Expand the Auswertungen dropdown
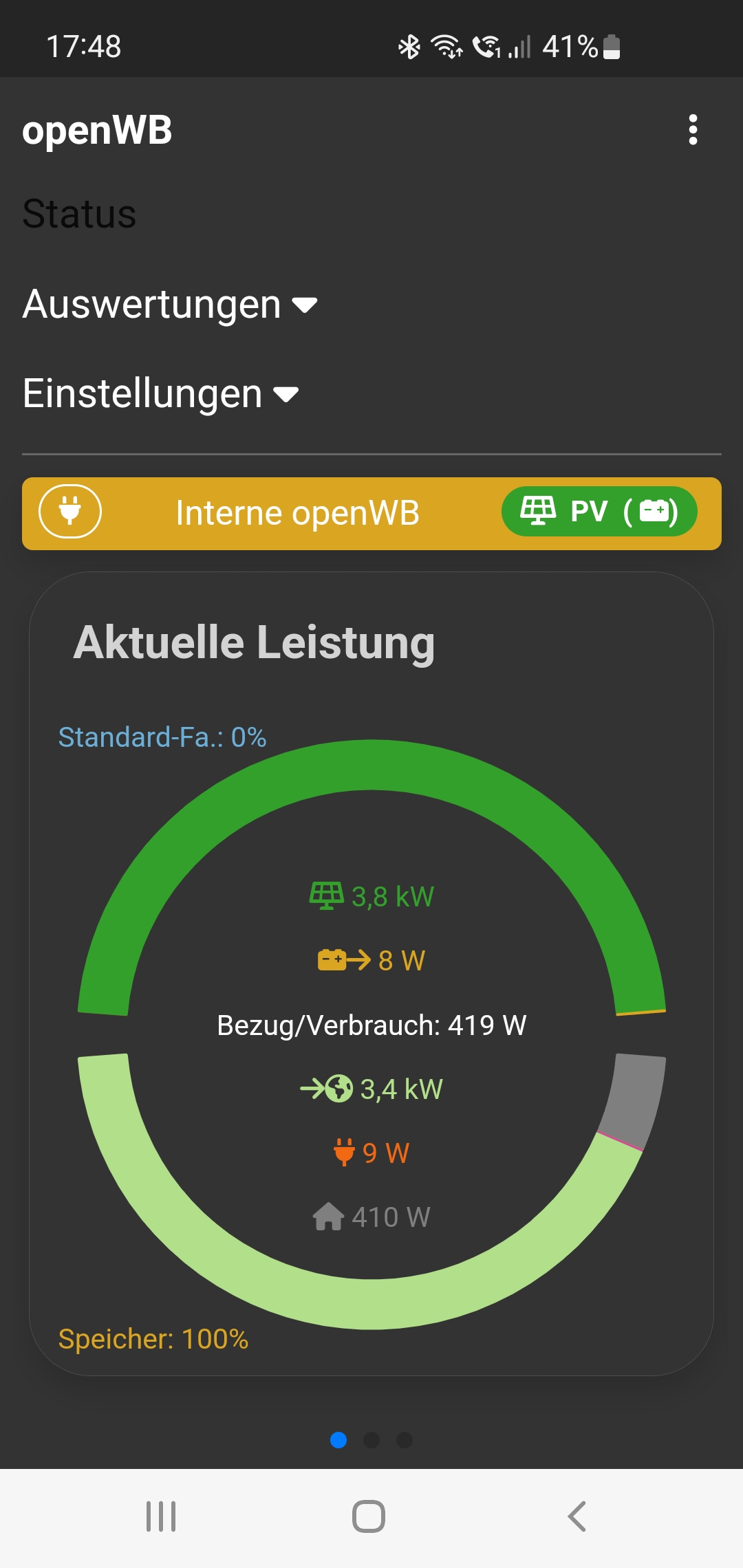The width and height of the screenshot is (743, 1568). 170,304
